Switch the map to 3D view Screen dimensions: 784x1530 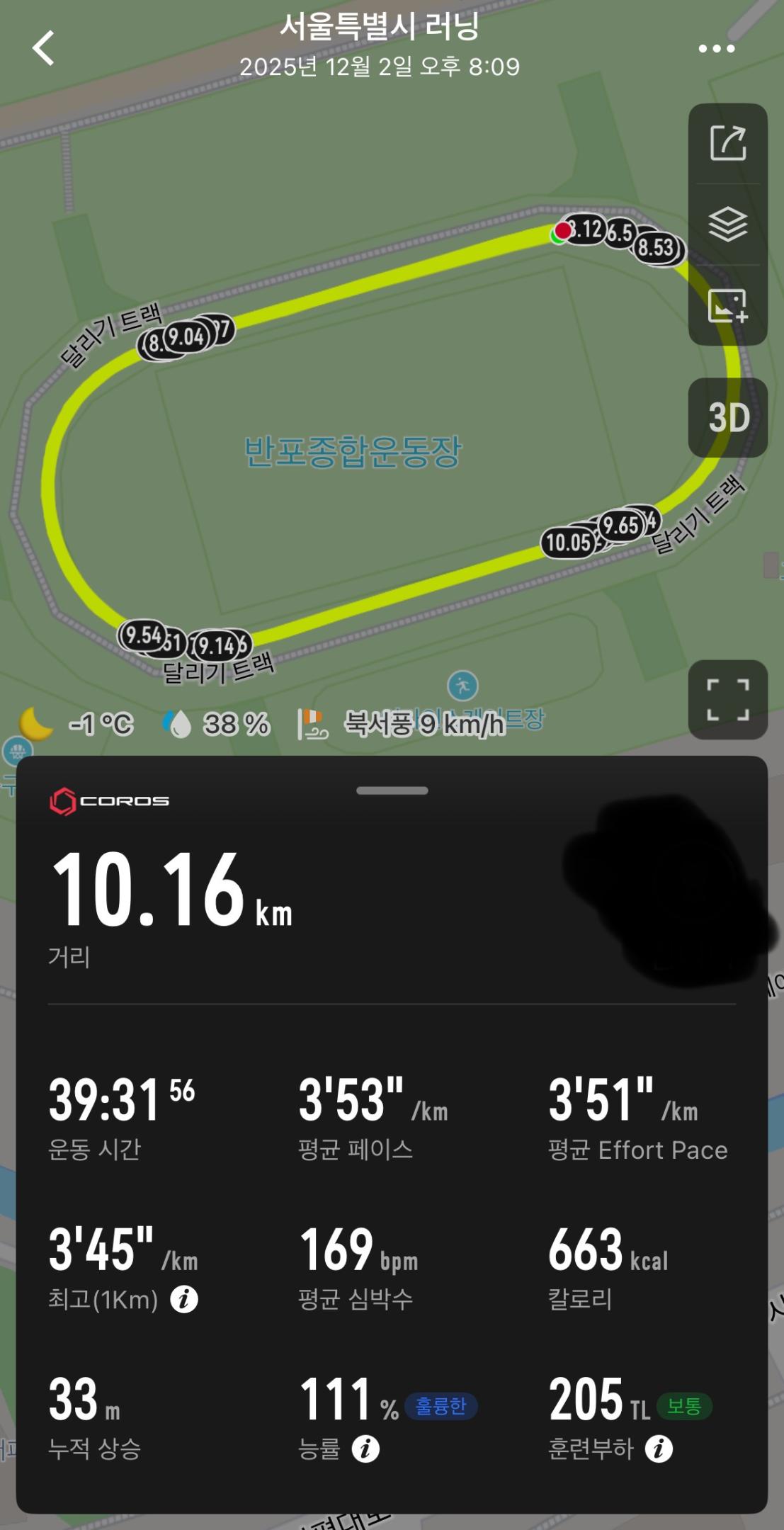click(x=728, y=417)
